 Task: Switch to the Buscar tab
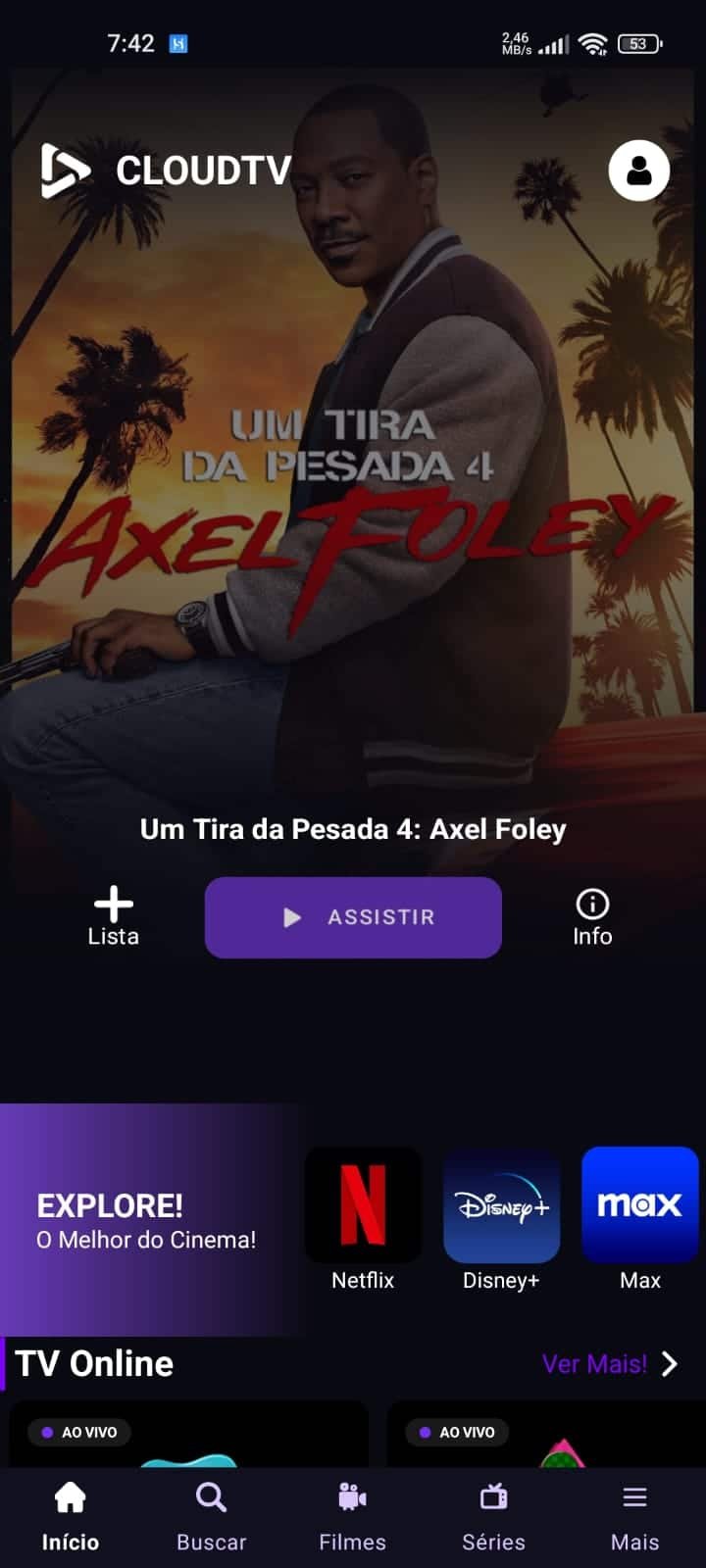pyautogui.click(x=211, y=1517)
